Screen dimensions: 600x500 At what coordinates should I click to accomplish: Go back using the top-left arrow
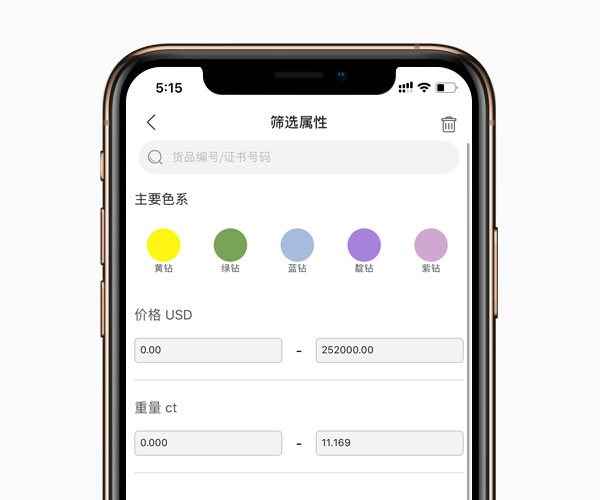pyautogui.click(x=151, y=122)
